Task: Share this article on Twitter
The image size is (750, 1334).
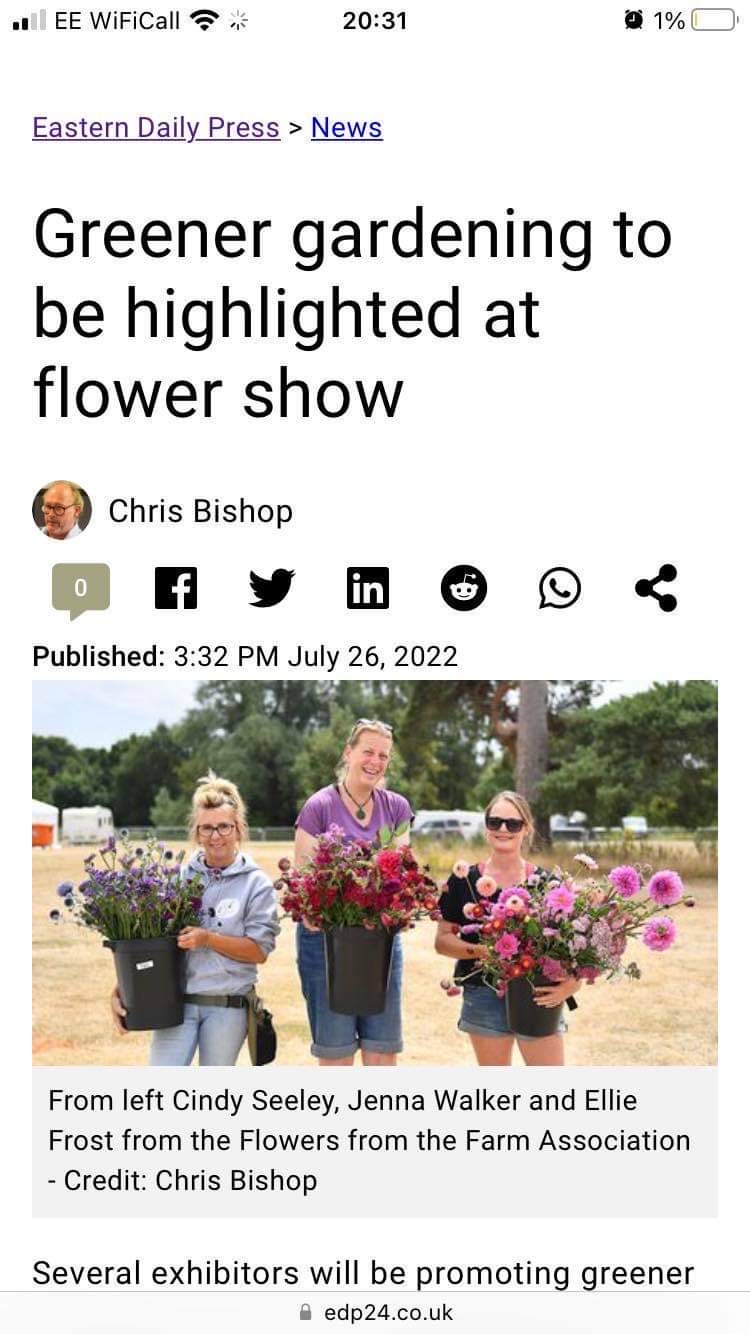Action: 271,588
